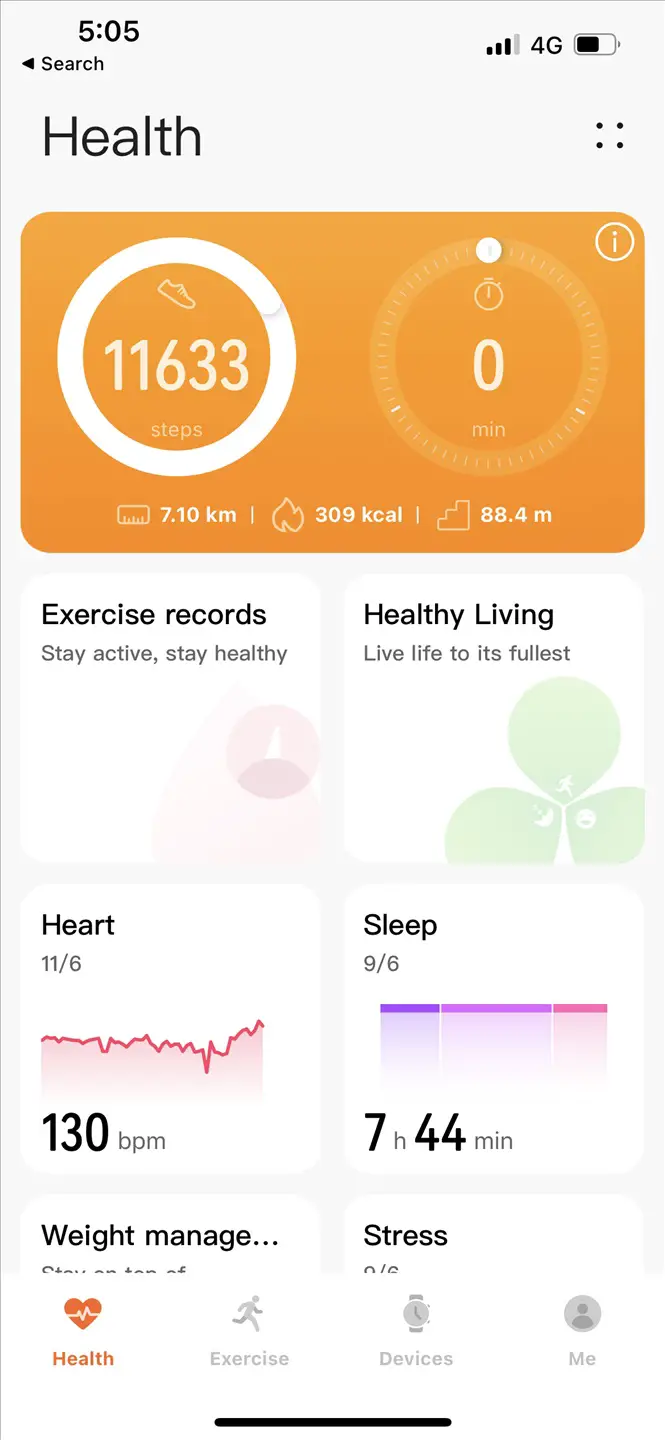Open the four-dot menu beside Health
665x1440 pixels.
click(610, 136)
